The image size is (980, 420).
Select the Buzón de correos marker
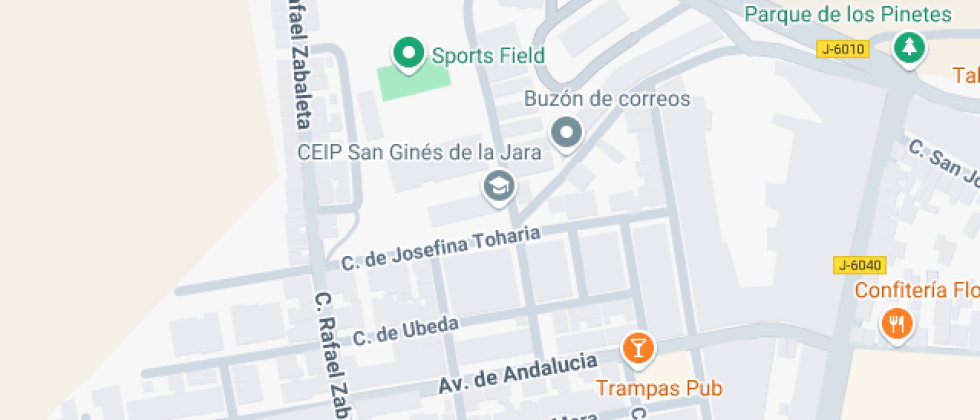point(568,133)
